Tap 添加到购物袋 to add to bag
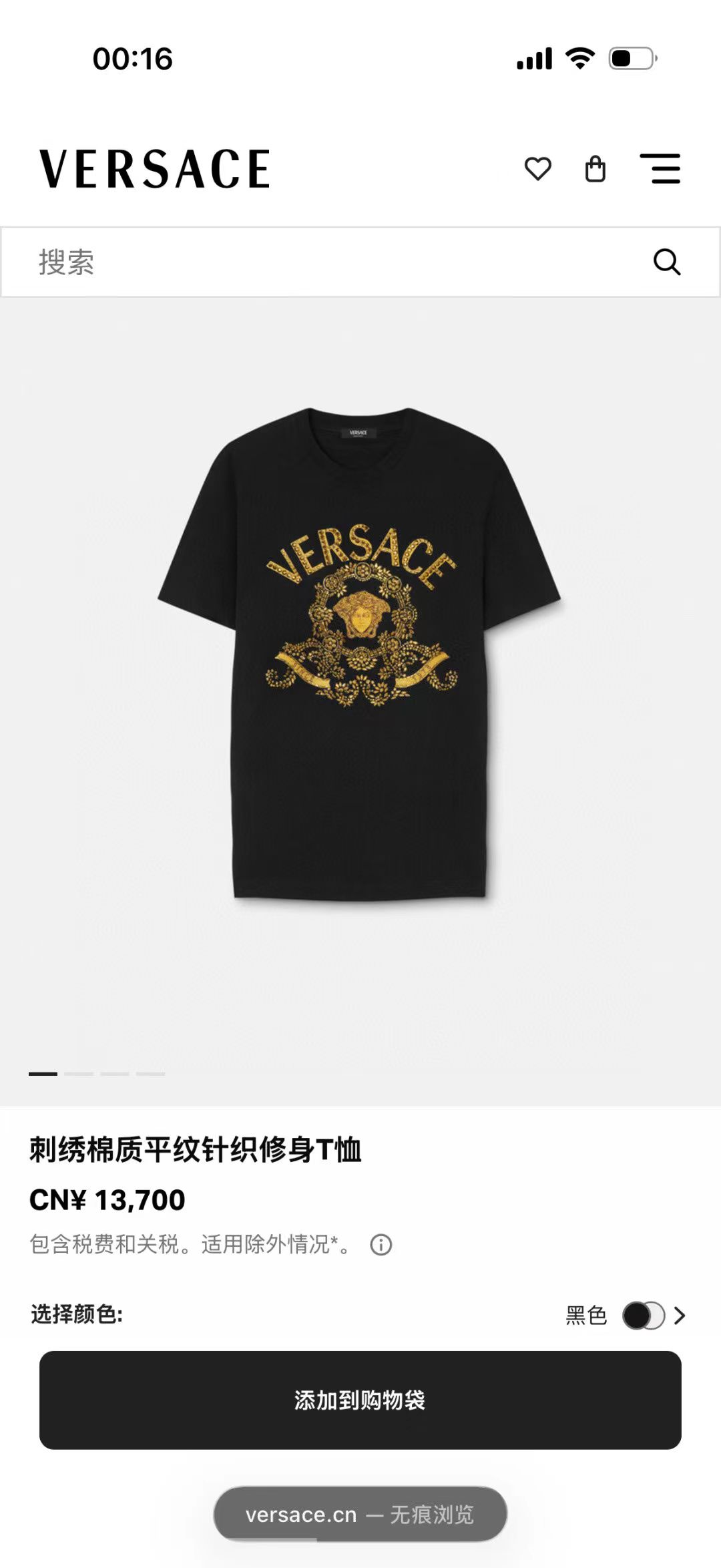 360,1400
